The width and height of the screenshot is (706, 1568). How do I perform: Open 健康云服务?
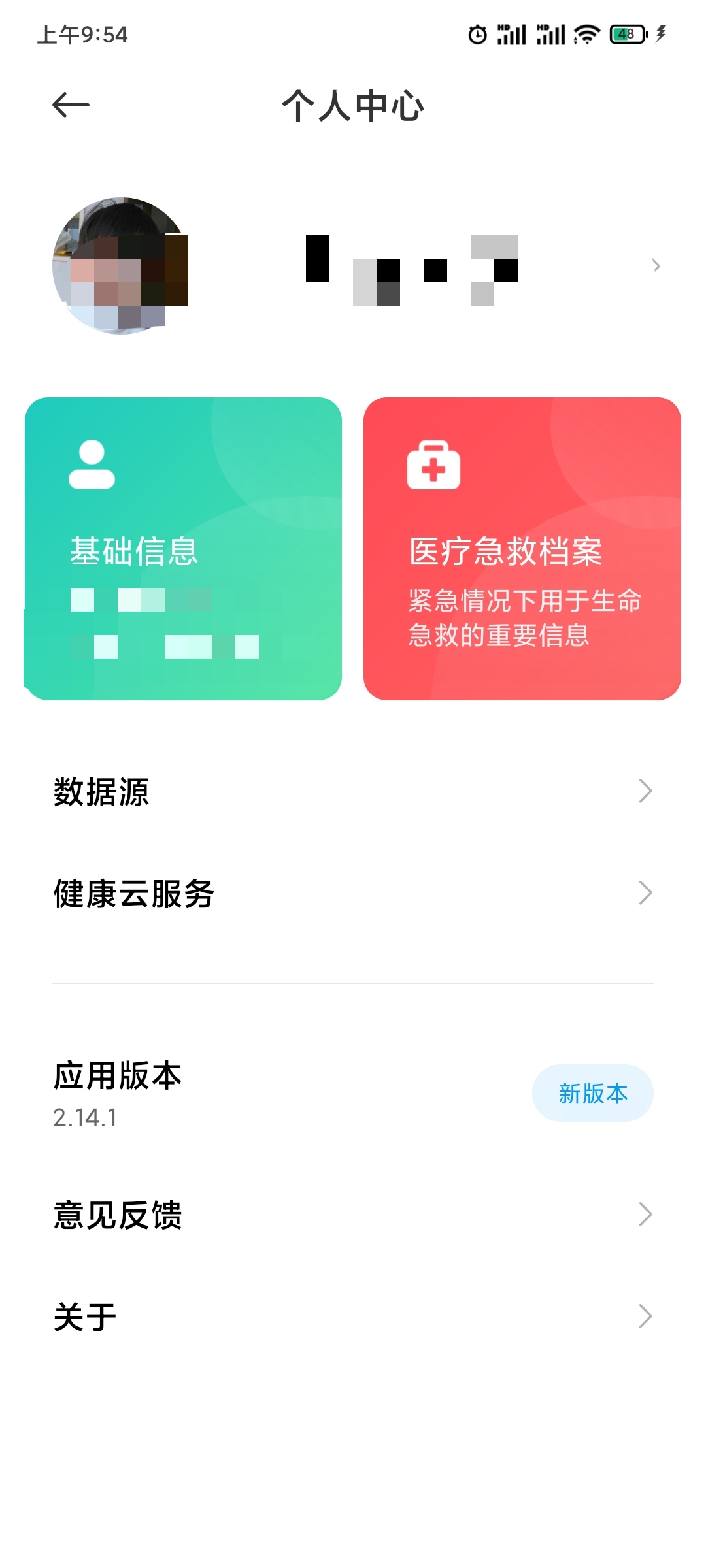[353, 893]
